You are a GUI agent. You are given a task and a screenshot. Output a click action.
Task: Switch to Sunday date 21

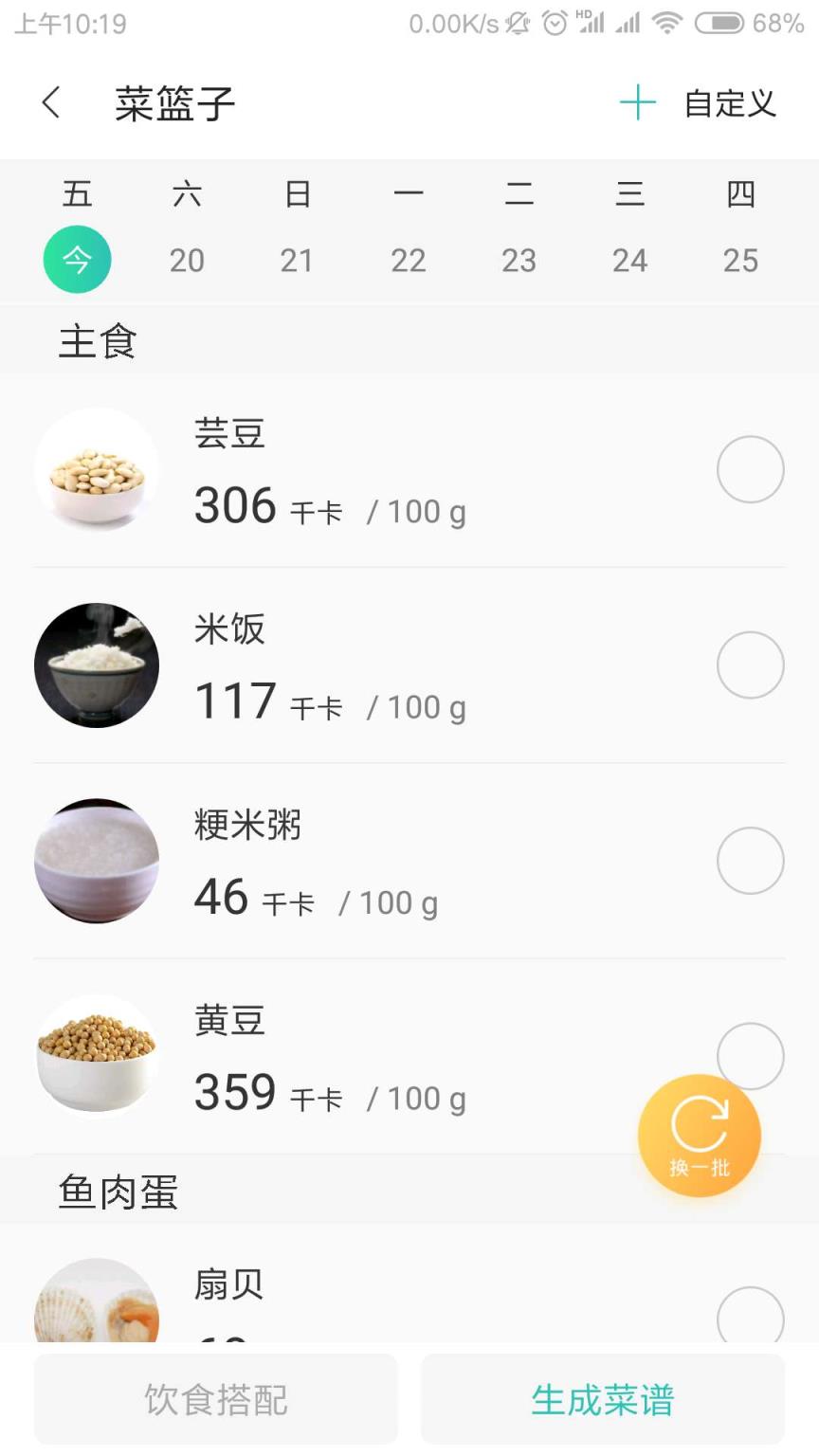[x=298, y=260]
